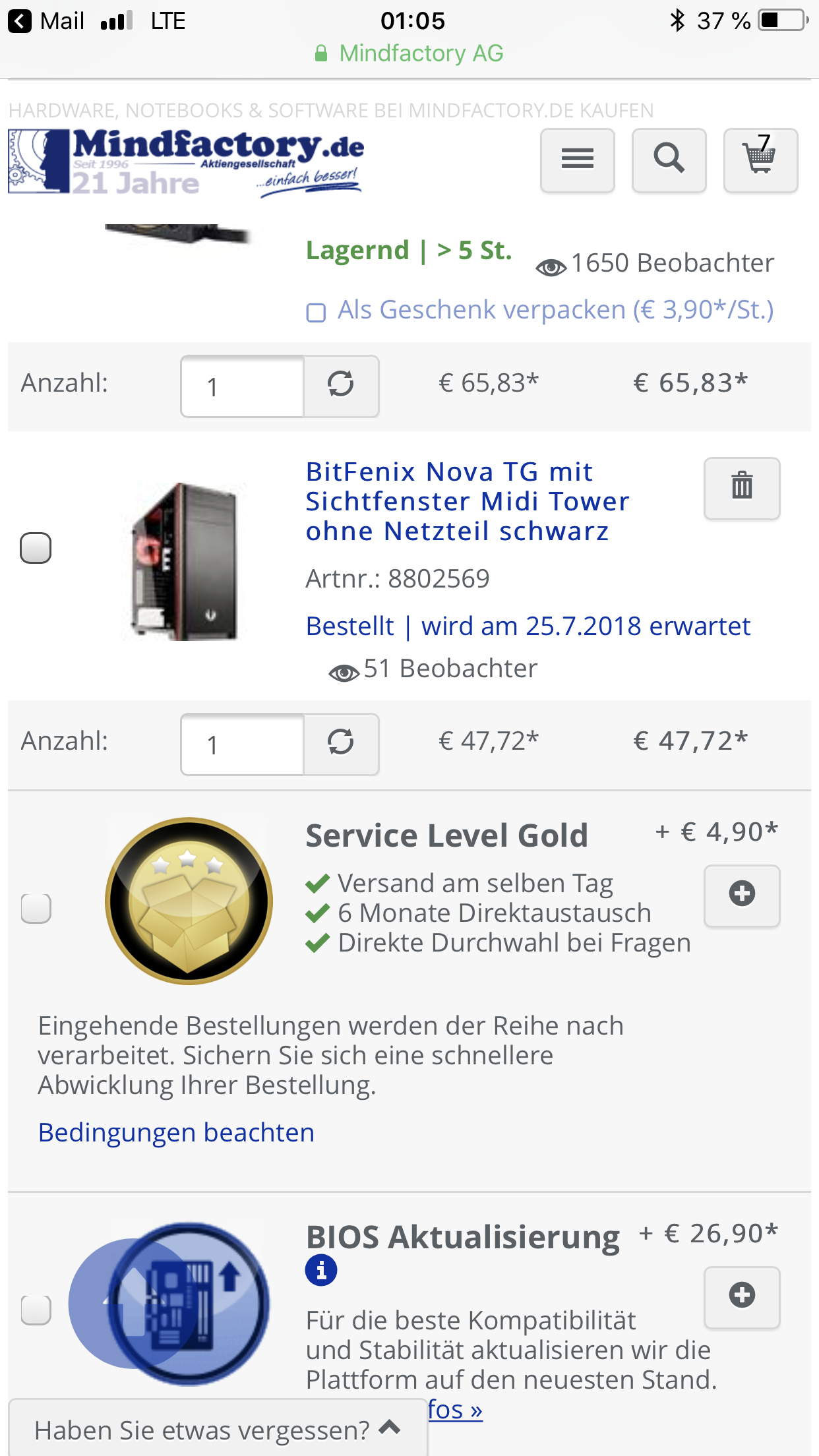
Task: Refresh quantity for BitFenix Nova TG
Action: coord(341,744)
